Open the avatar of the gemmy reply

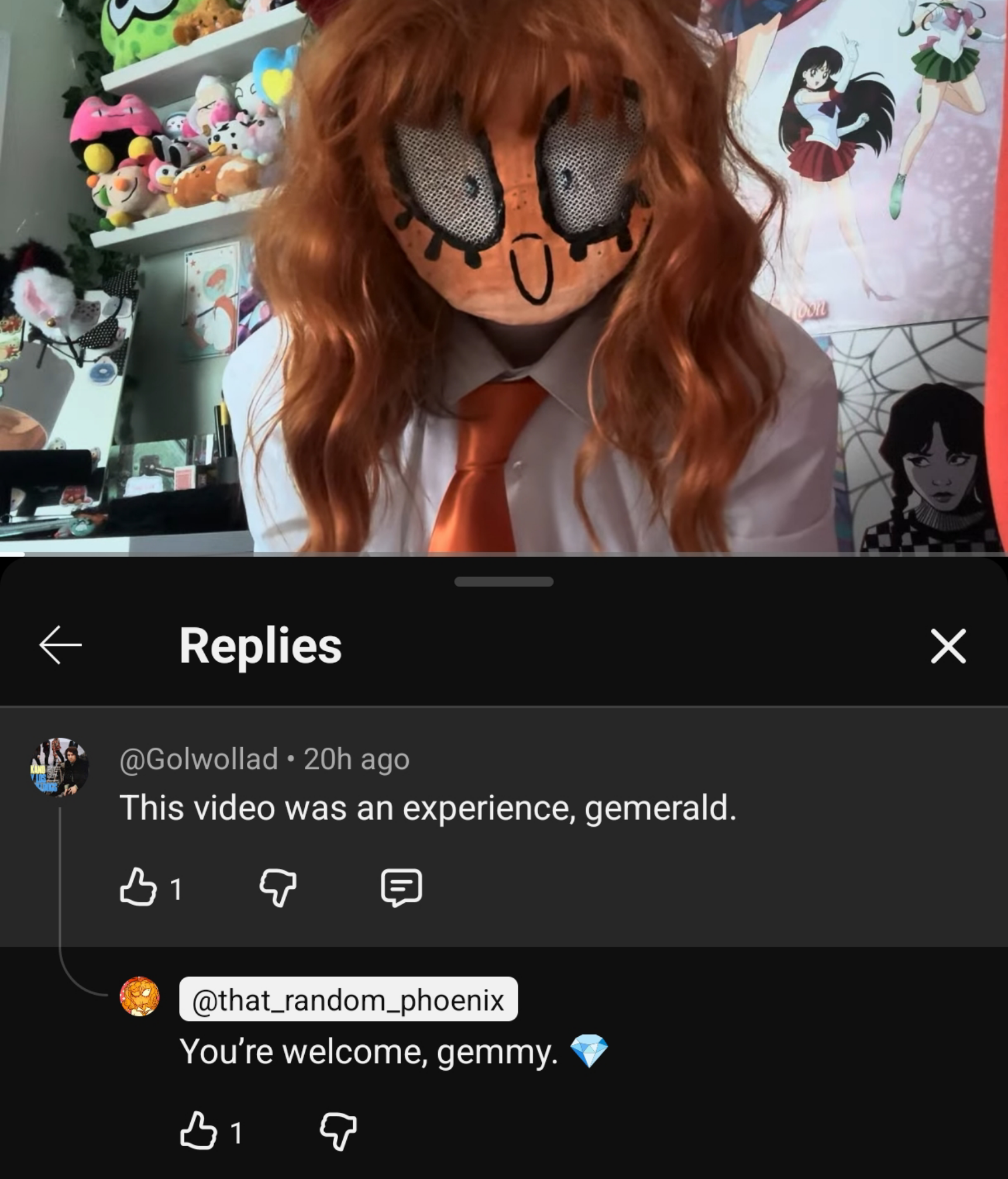139,996
